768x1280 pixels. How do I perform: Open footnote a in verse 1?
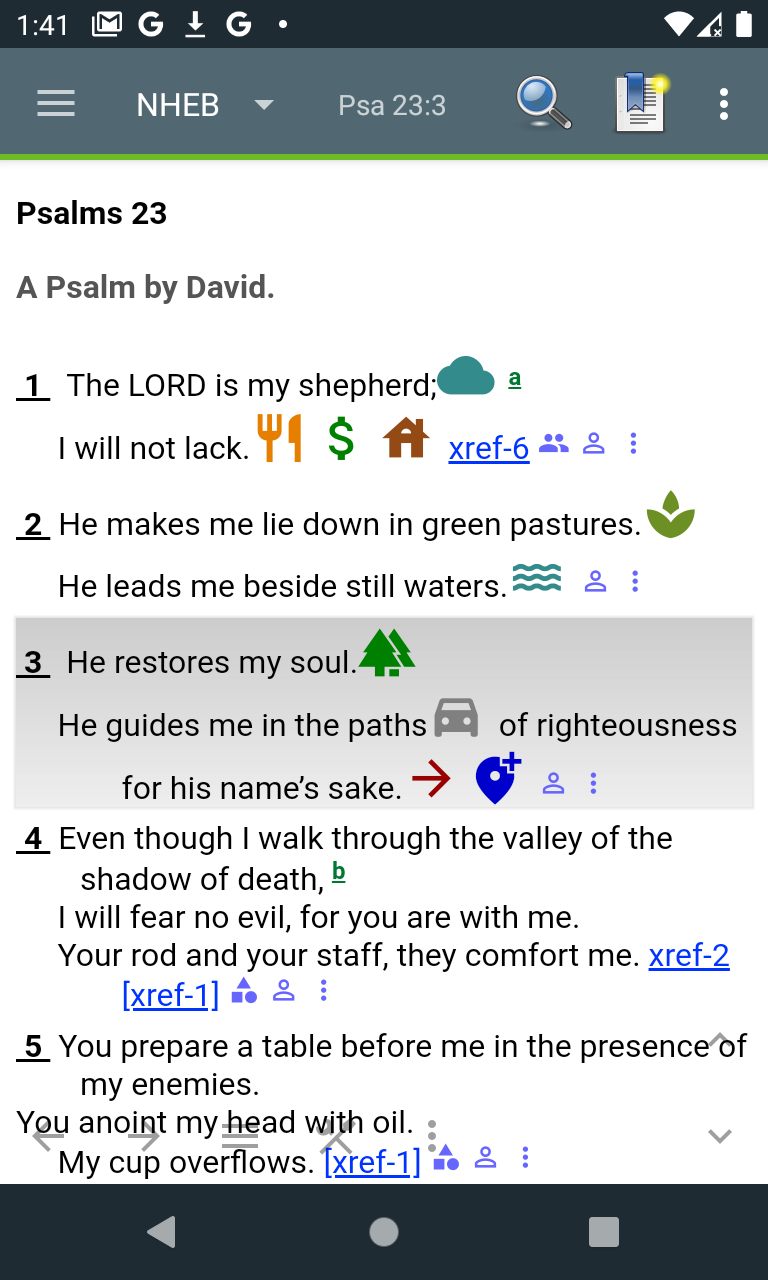tap(515, 379)
